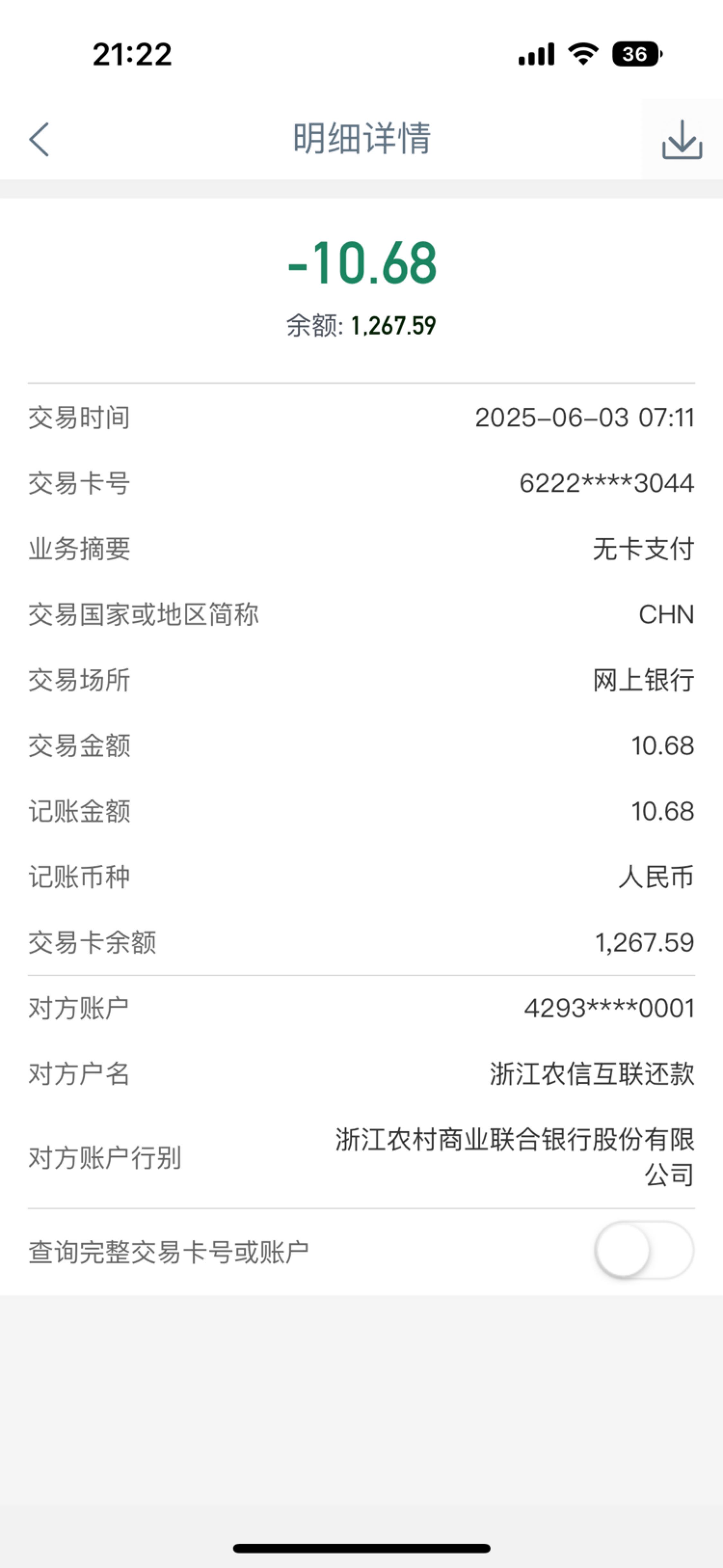723x1568 pixels.
Task: Download this transaction detail
Action: pos(682,140)
